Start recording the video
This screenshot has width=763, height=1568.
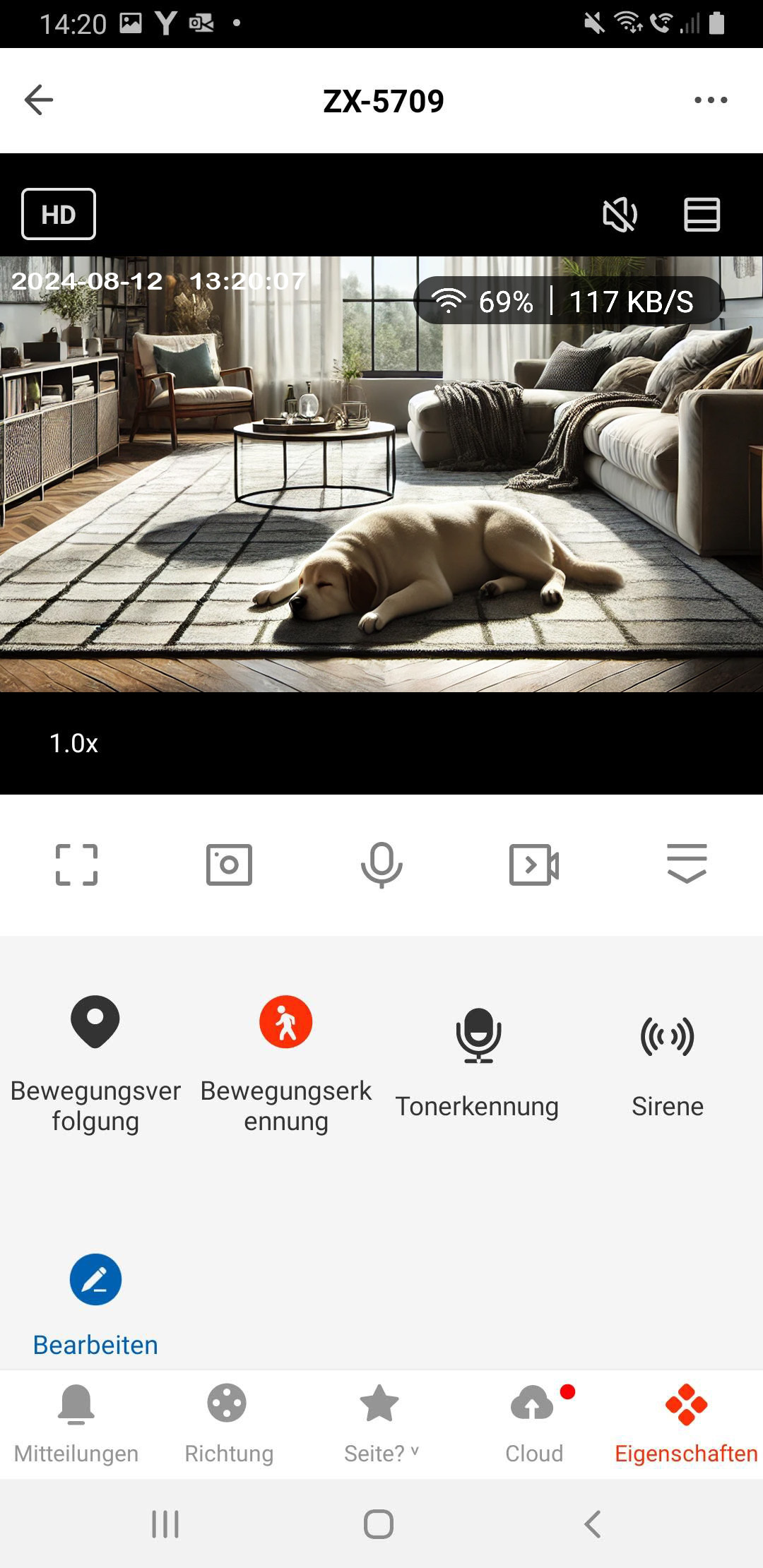pyautogui.click(x=534, y=865)
